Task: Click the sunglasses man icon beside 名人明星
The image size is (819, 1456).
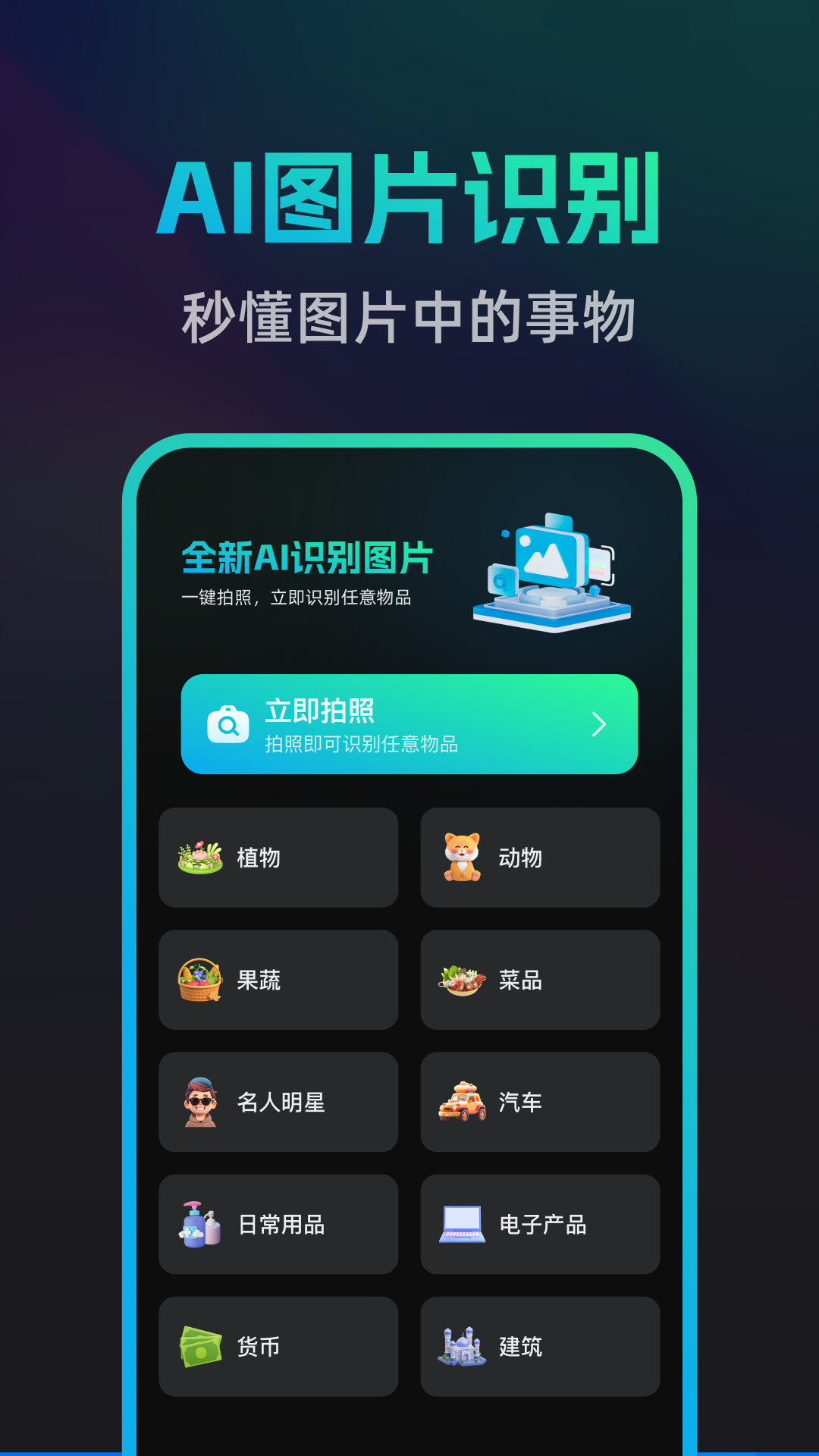Action: point(199,1101)
